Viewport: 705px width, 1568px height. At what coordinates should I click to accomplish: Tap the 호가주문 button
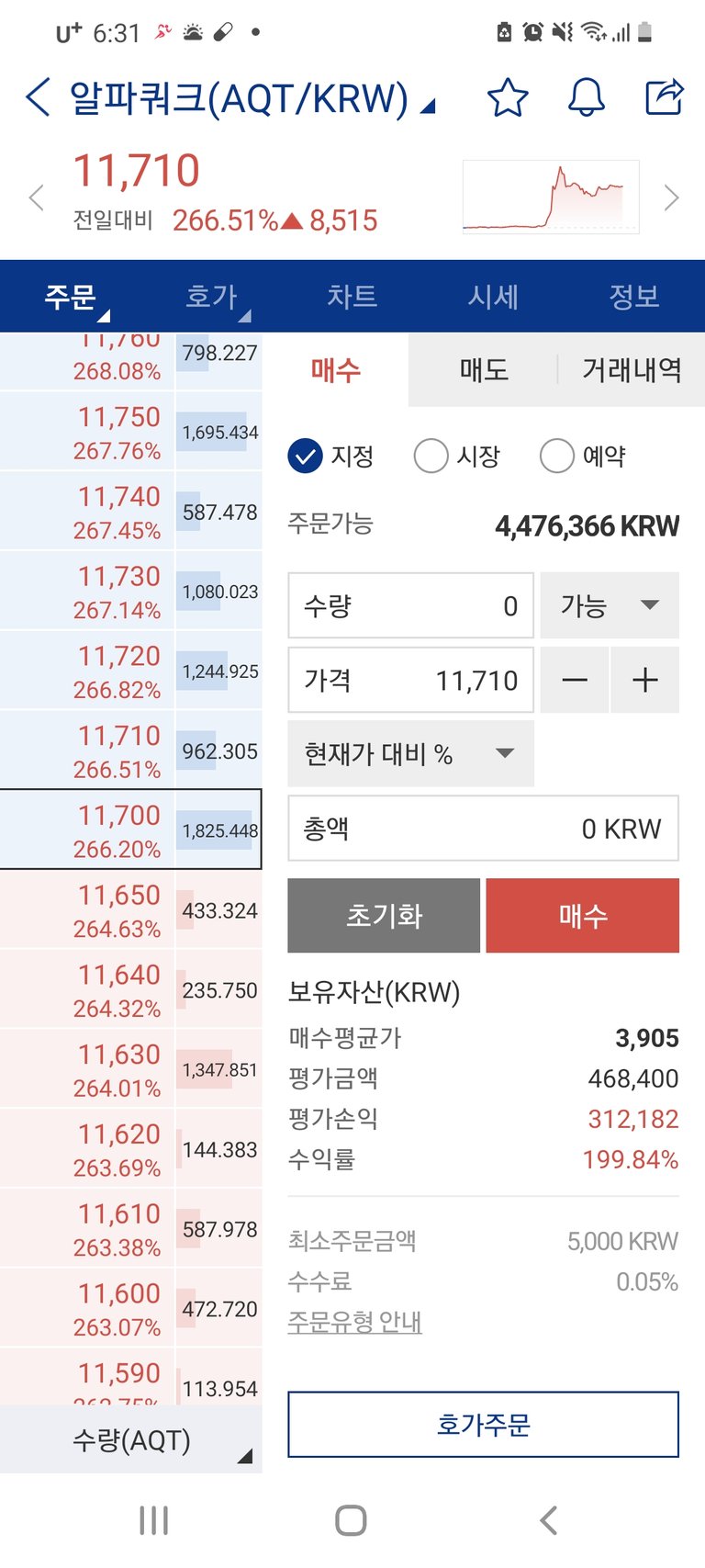point(484,1425)
